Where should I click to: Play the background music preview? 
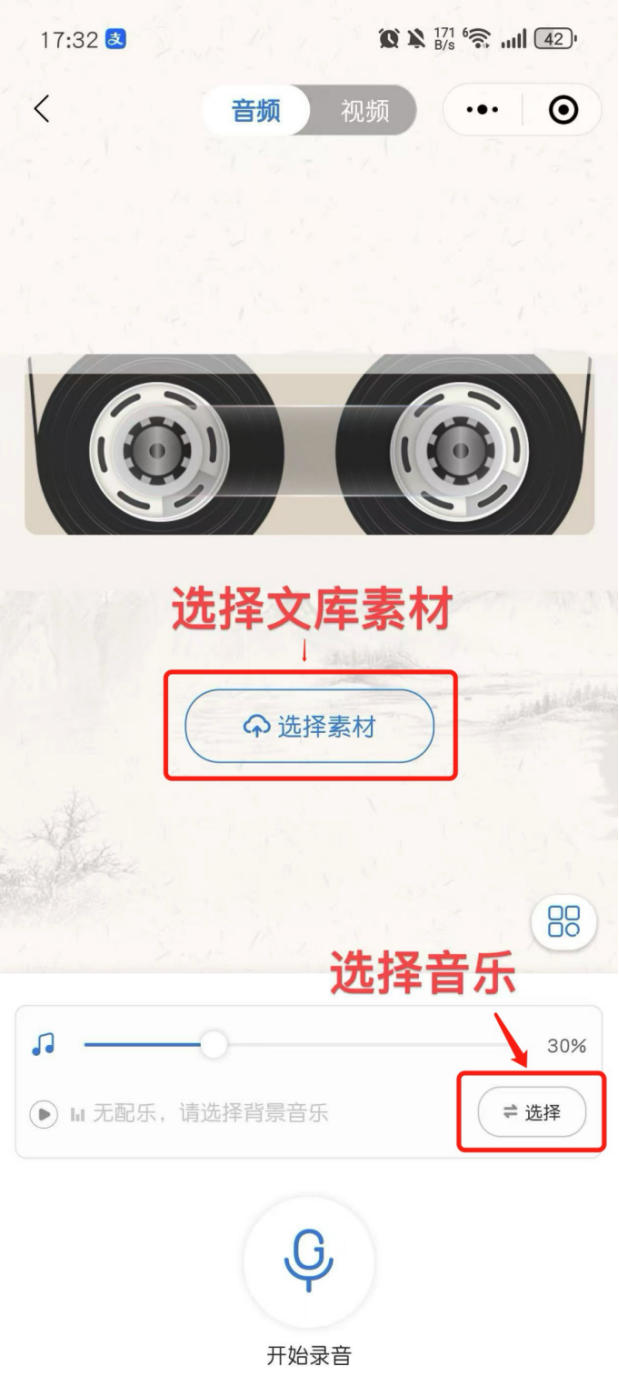43,1113
